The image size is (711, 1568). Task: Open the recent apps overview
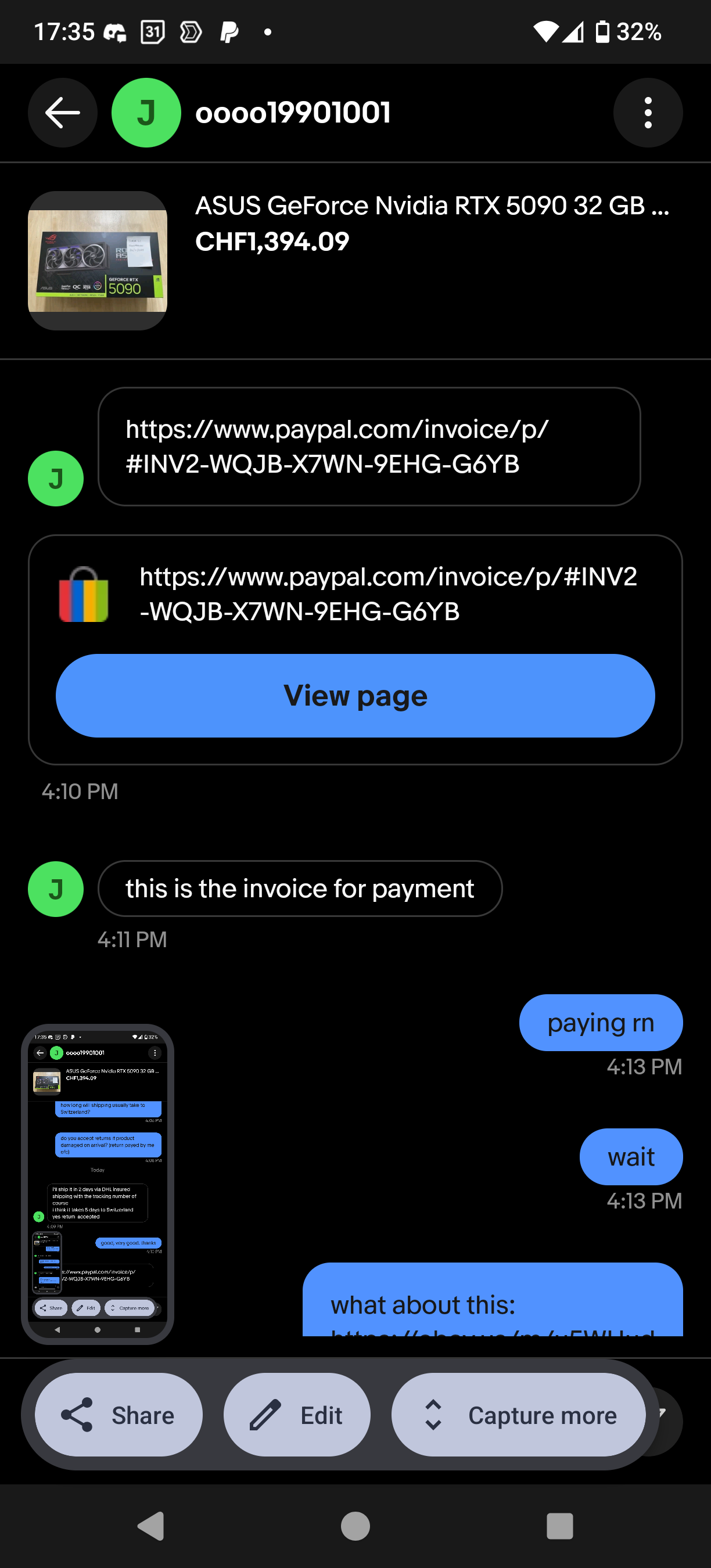click(559, 1526)
